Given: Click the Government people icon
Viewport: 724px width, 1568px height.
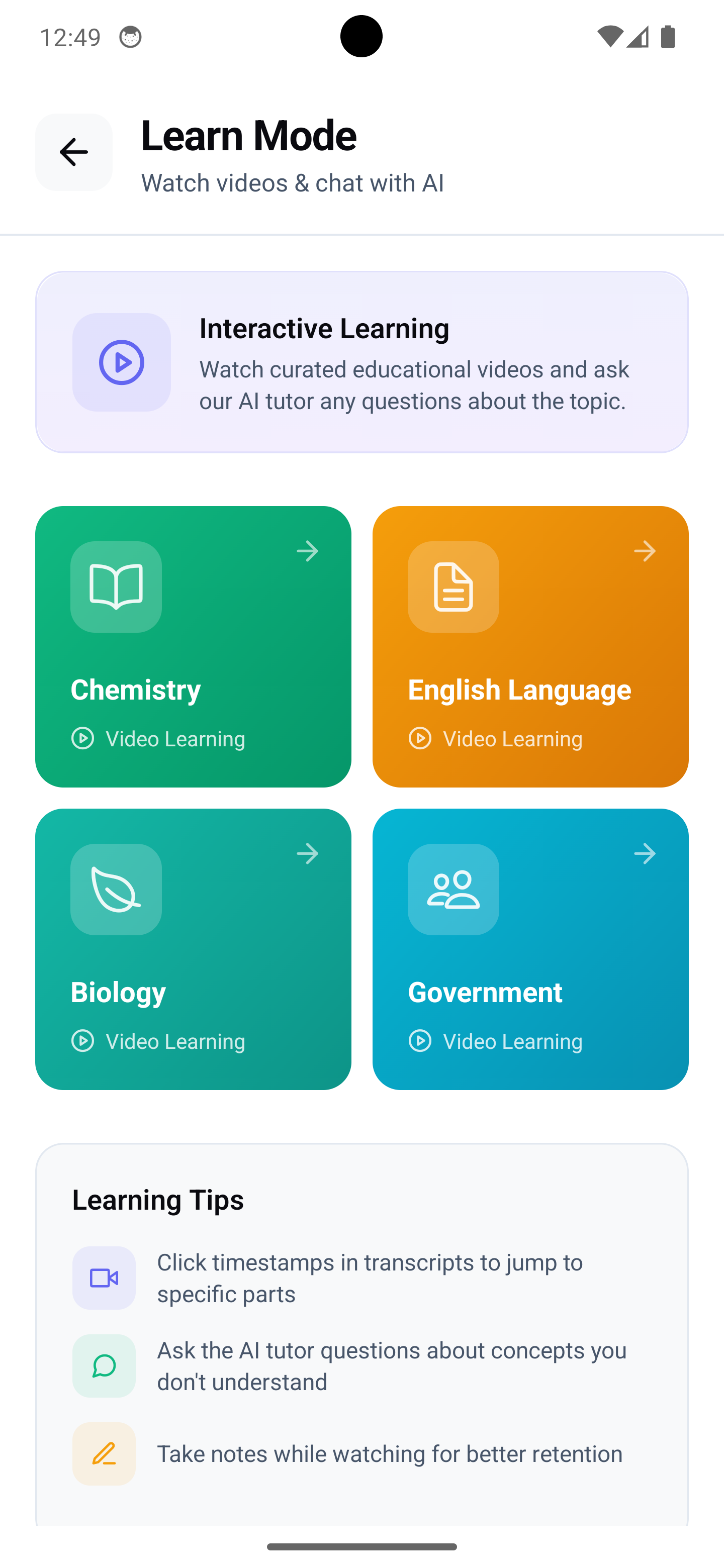Looking at the screenshot, I should pos(454,890).
